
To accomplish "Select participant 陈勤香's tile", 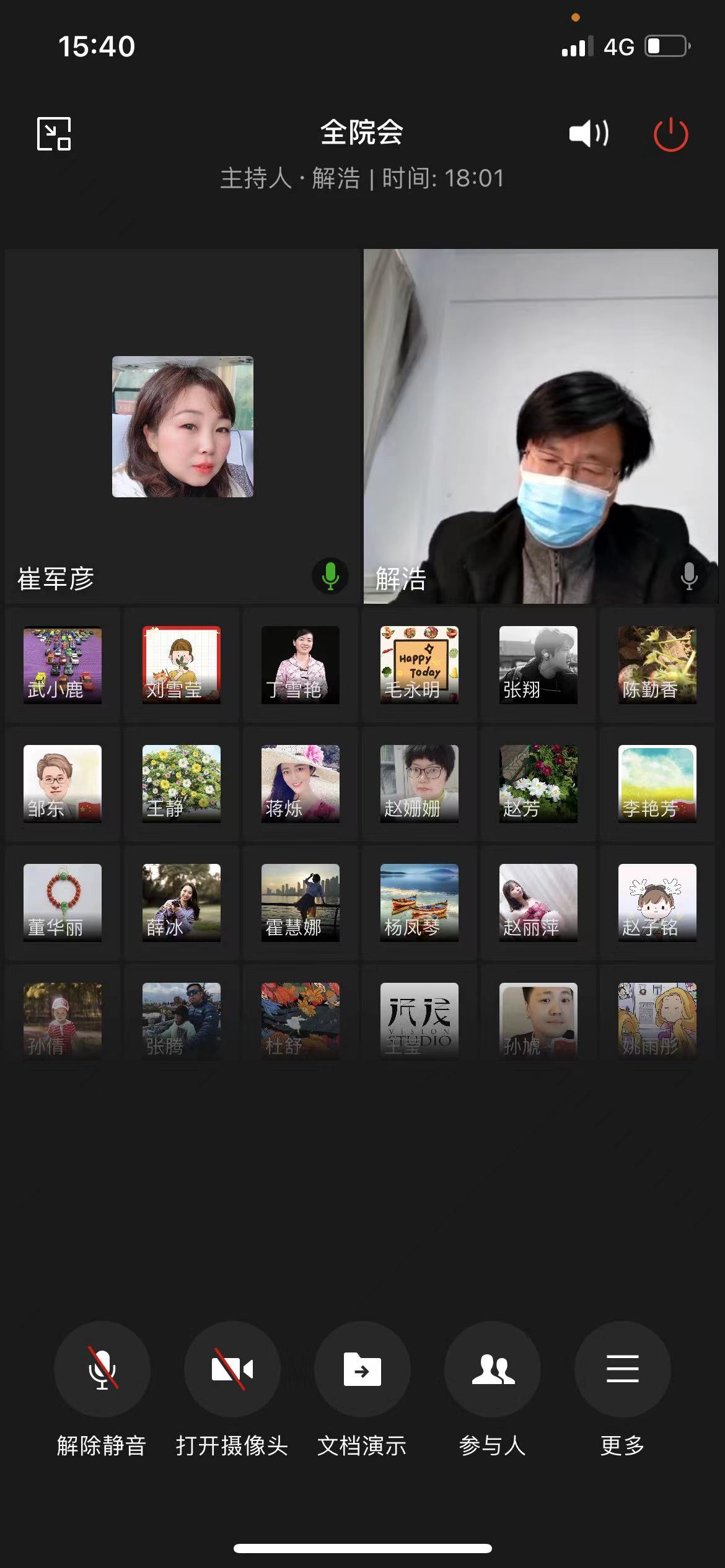I will [657, 664].
